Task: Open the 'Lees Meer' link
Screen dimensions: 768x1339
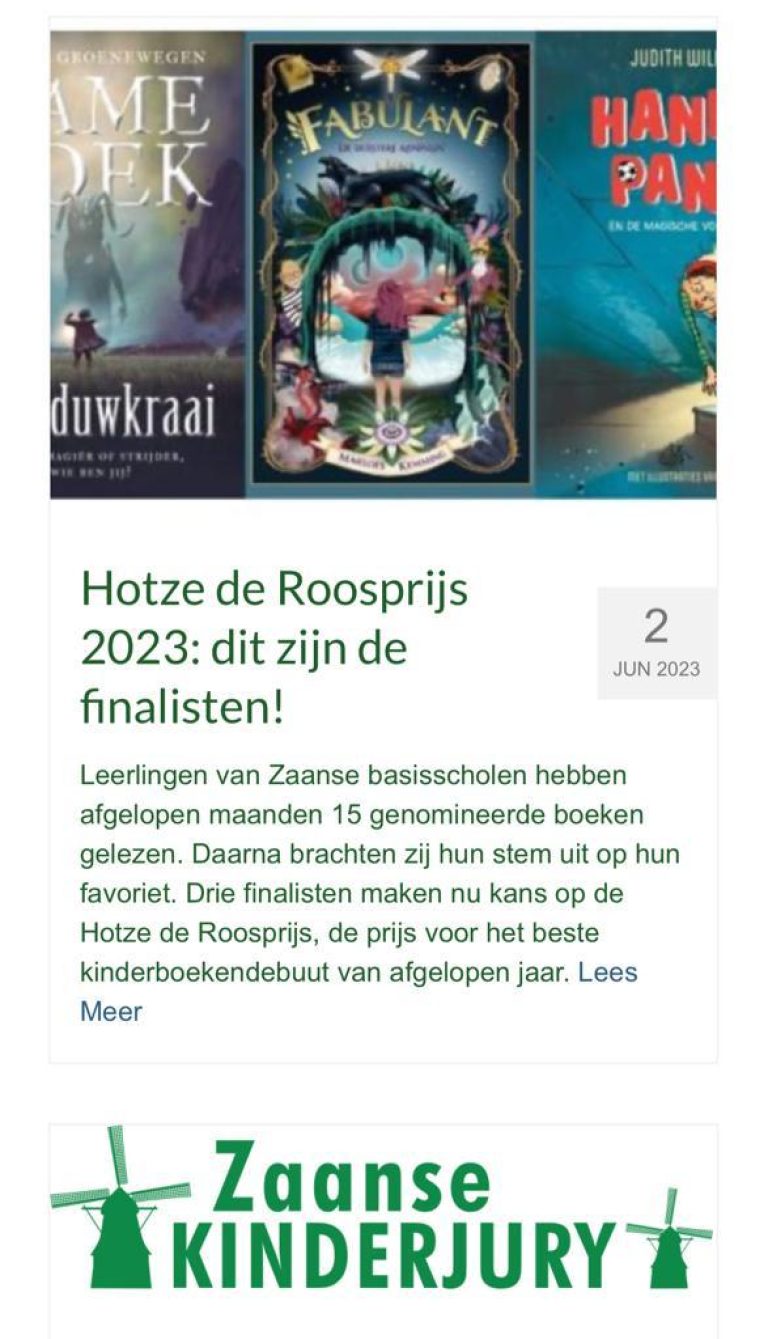Action: pyautogui.click(x=607, y=972)
